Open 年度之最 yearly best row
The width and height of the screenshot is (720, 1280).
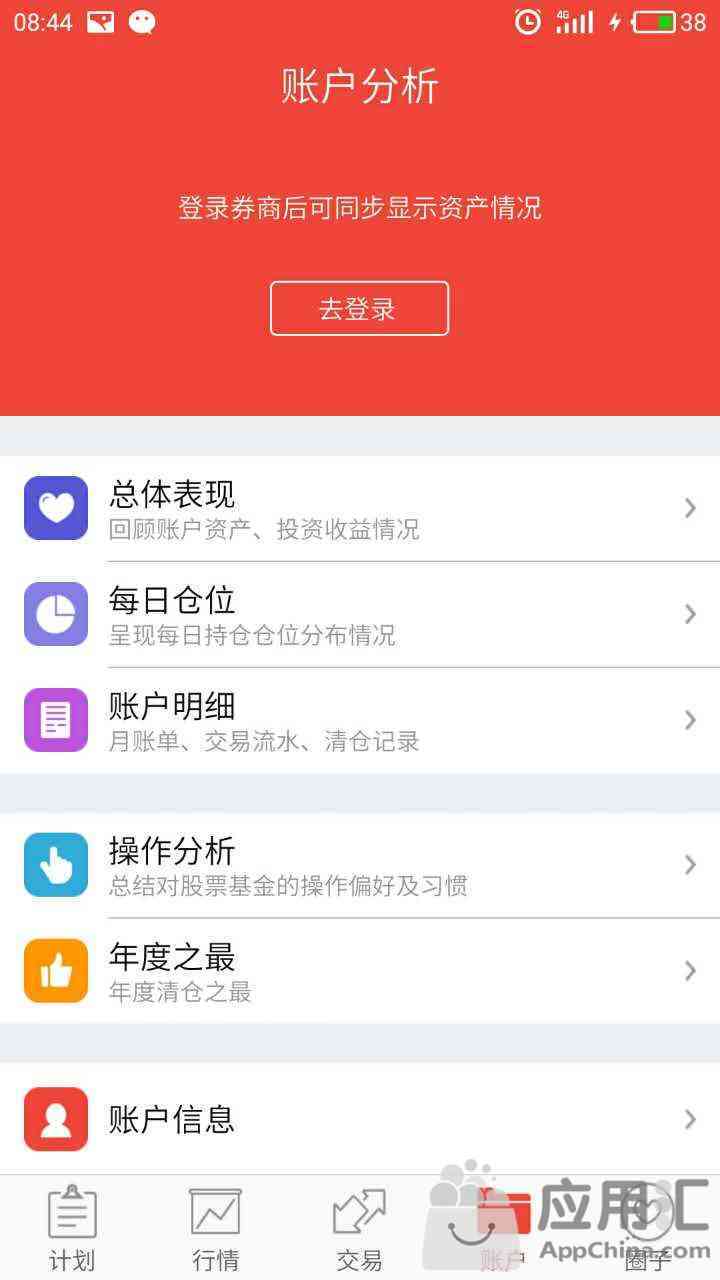coord(360,970)
